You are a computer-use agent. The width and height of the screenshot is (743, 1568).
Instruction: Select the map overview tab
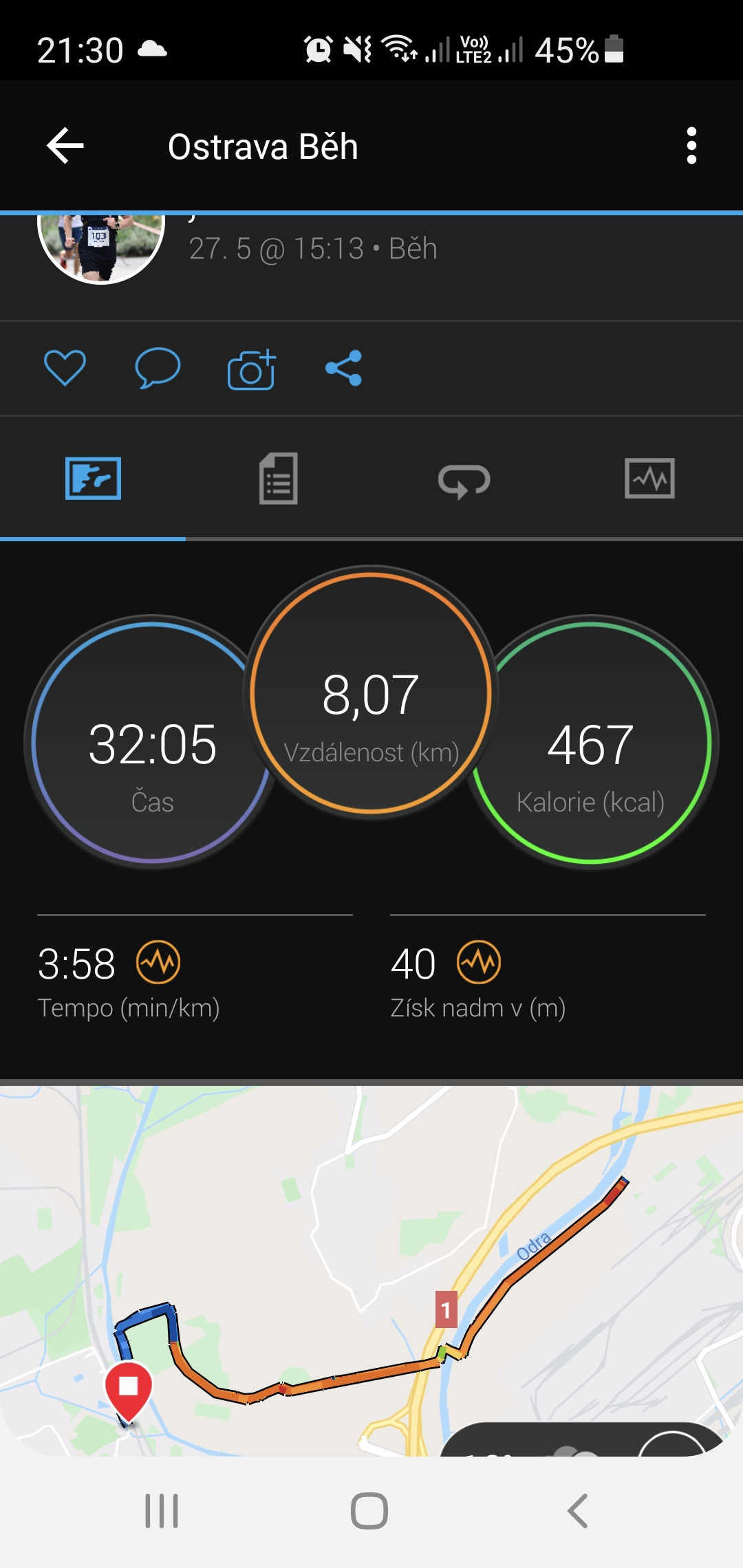(93, 478)
